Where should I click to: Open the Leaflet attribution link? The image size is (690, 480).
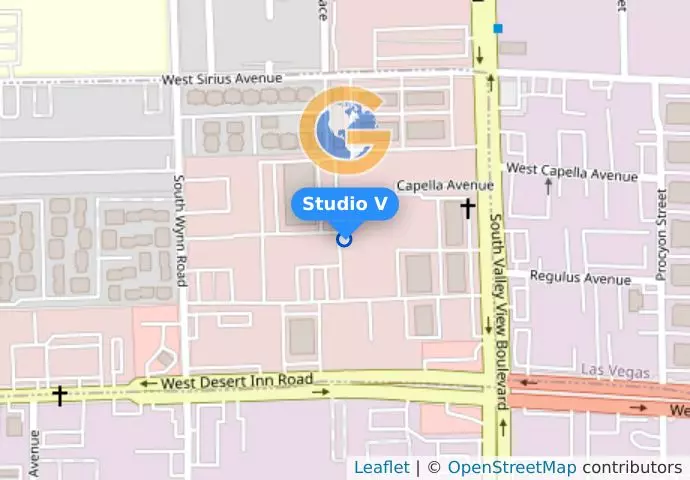coord(381,468)
